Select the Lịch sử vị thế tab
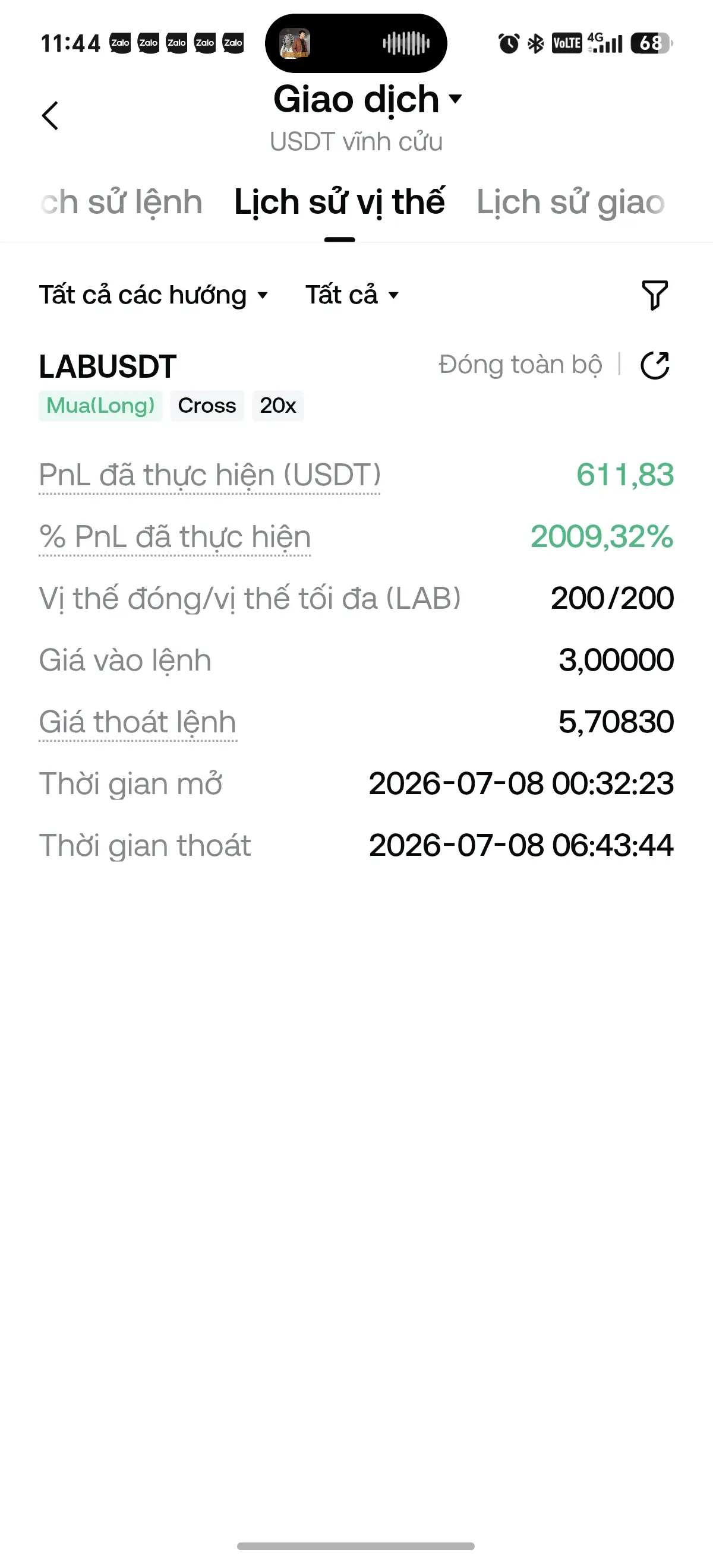713x1568 pixels. (x=339, y=202)
